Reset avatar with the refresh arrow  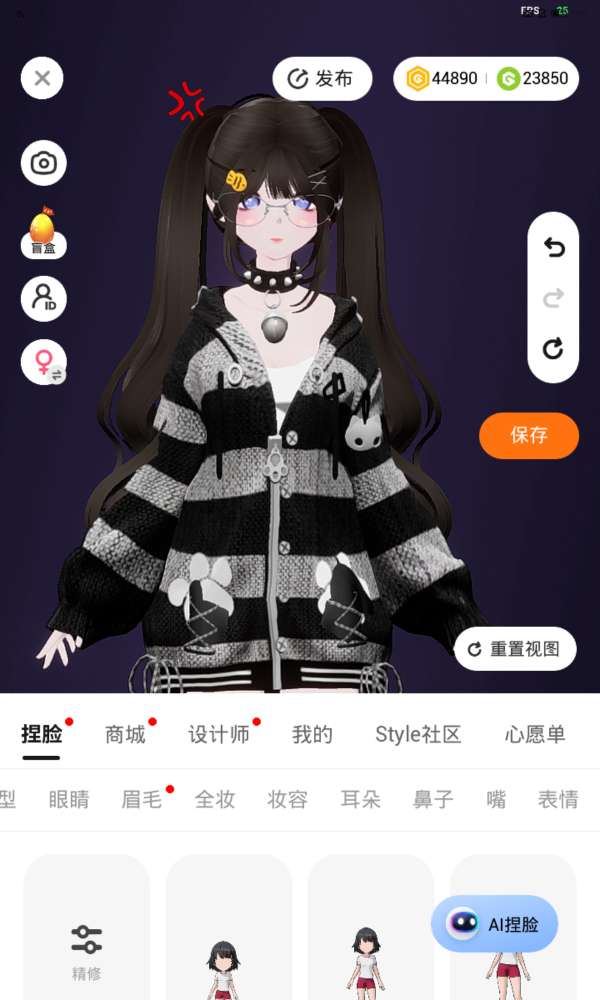pos(553,348)
